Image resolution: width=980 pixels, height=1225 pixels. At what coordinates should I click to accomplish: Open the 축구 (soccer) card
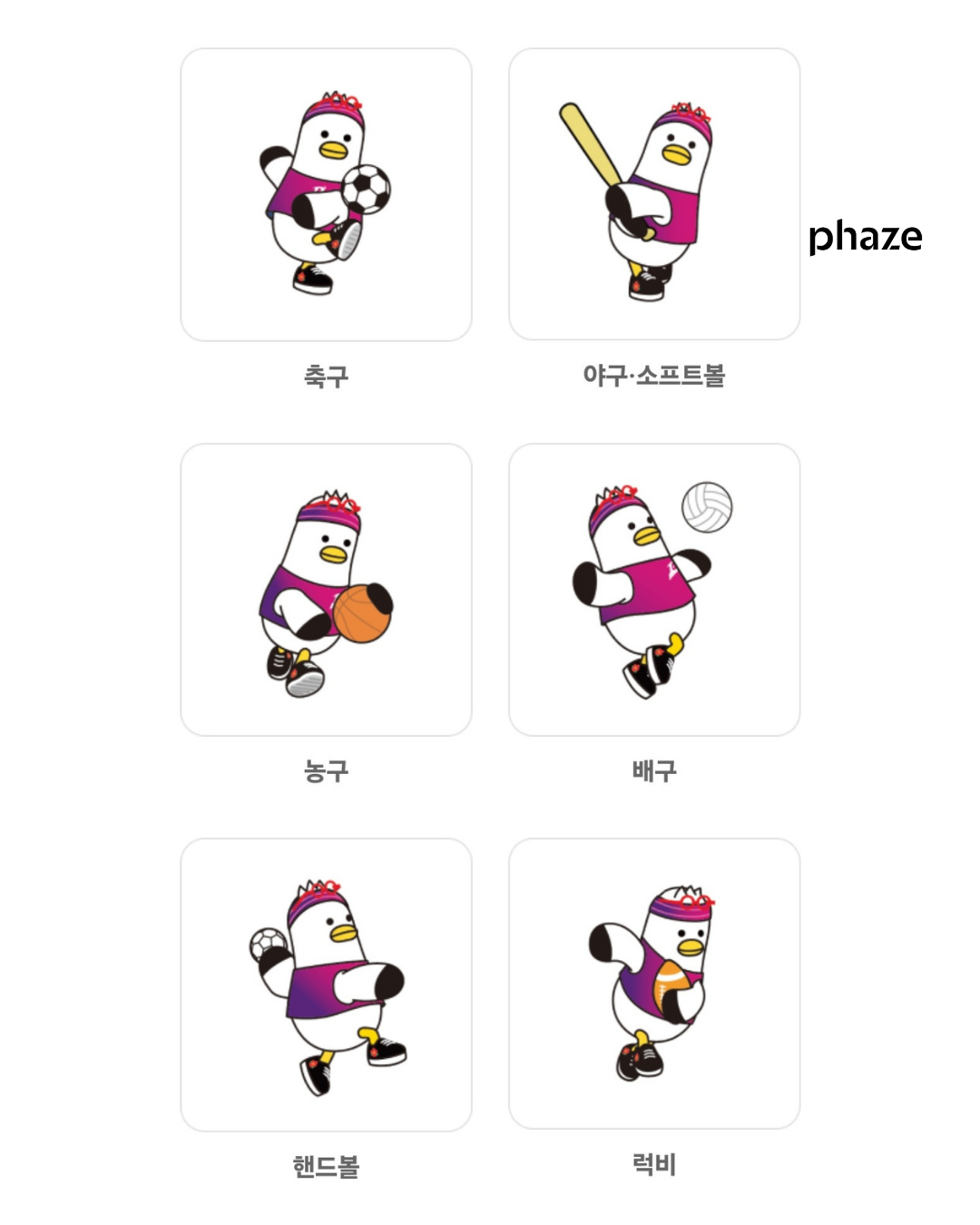point(326,195)
